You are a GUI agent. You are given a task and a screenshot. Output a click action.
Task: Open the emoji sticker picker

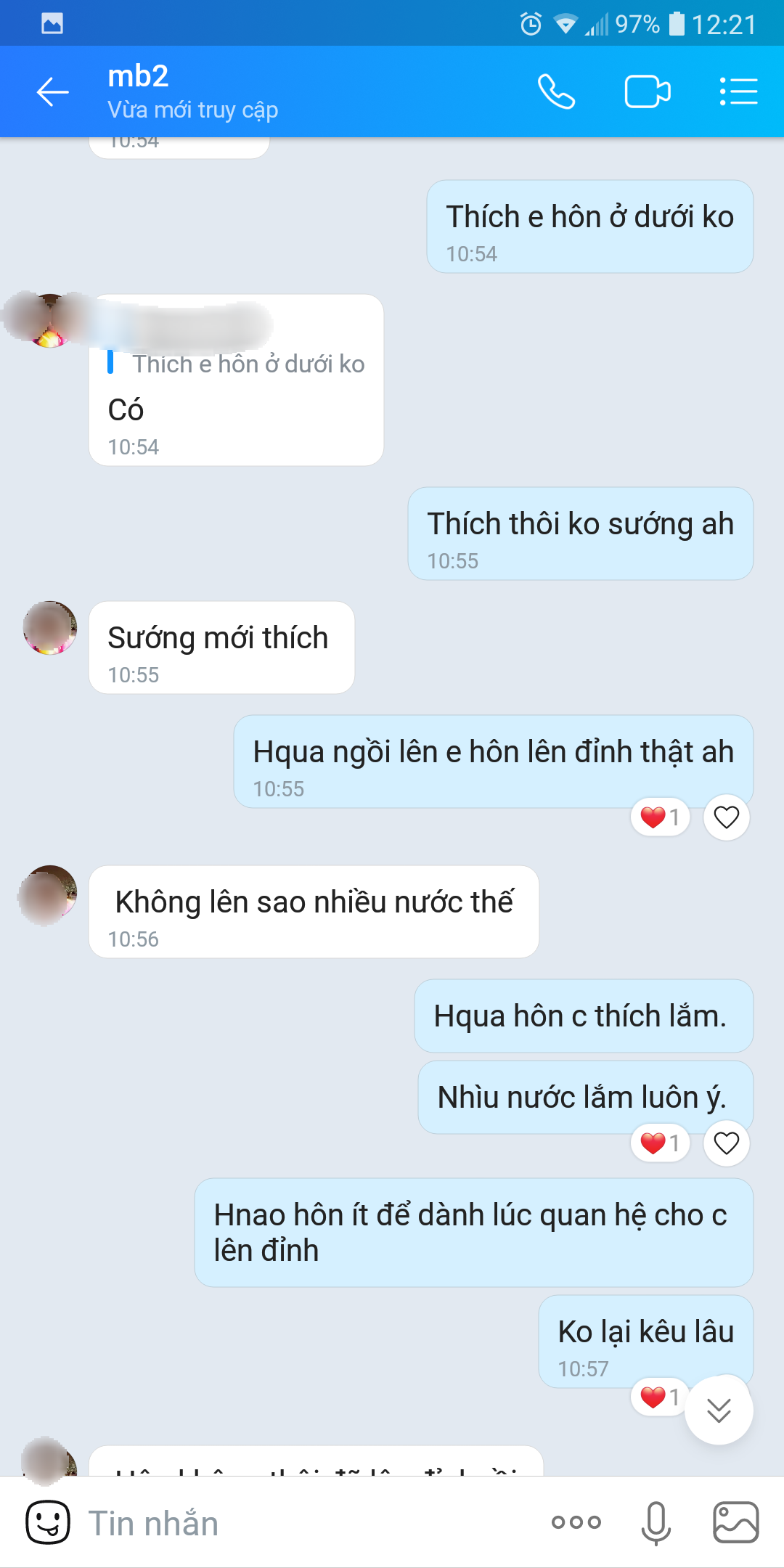coord(48,1522)
